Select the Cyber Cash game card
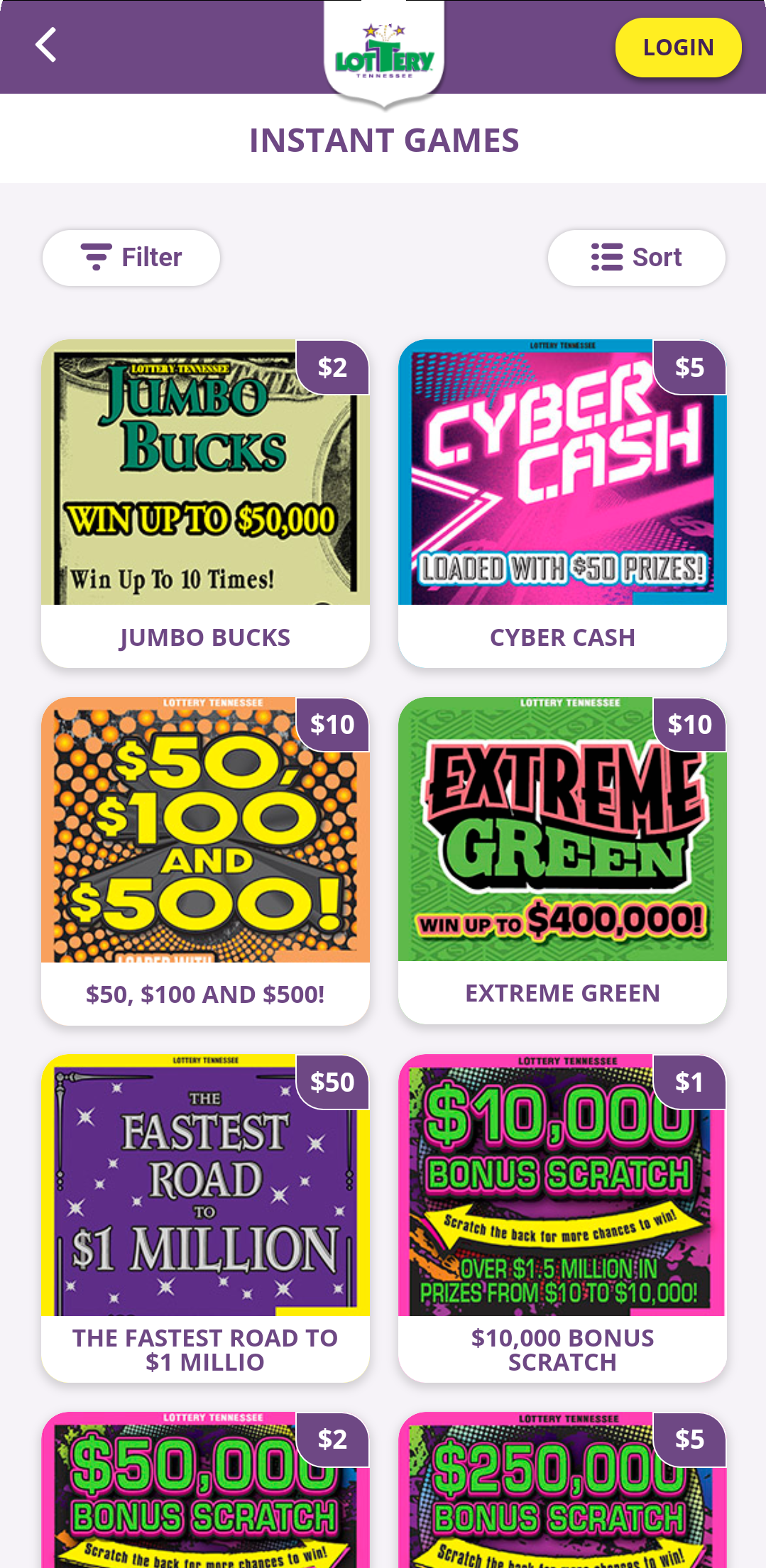 click(x=562, y=503)
